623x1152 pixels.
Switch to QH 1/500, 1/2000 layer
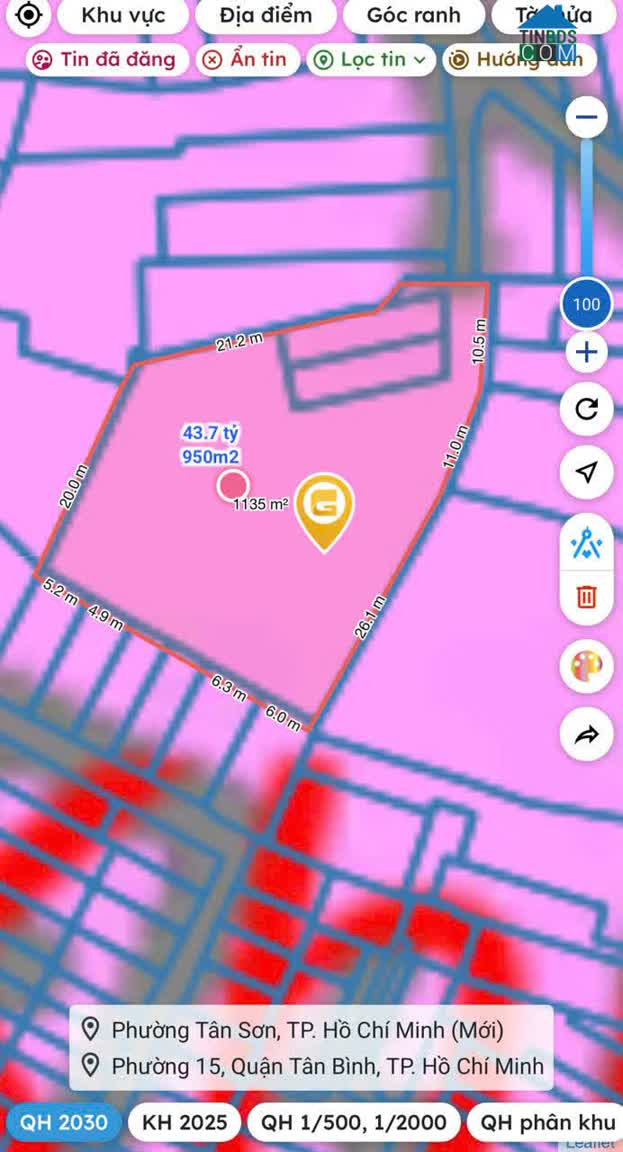354,1122
